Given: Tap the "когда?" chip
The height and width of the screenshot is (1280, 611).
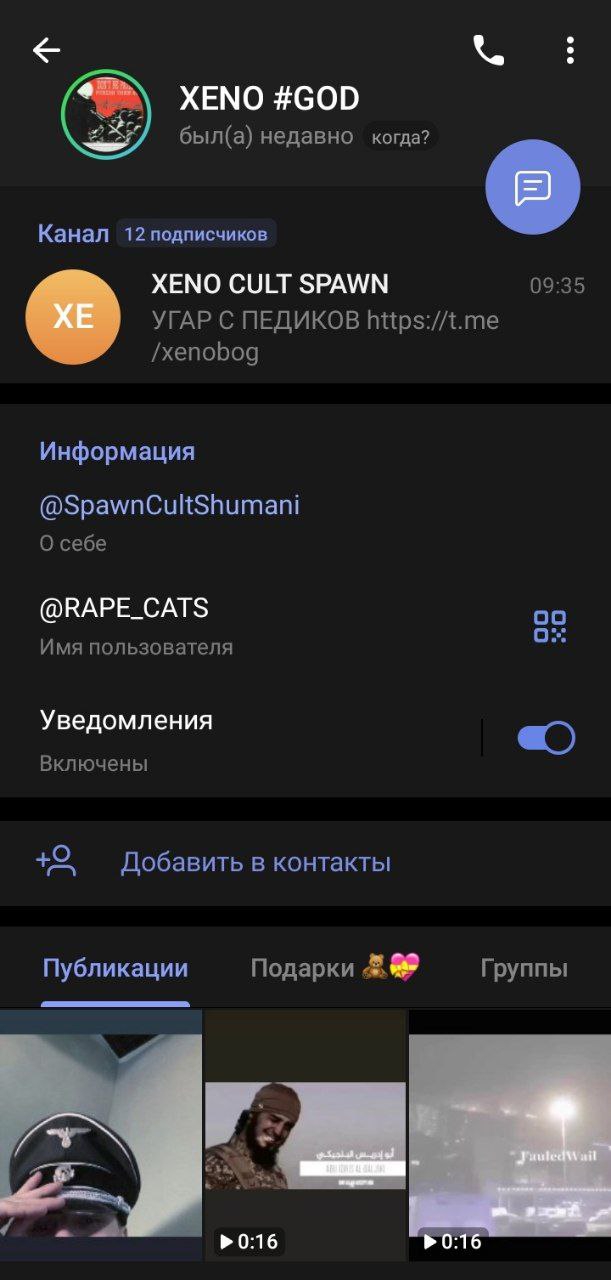Looking at the screenshot, I should click(400, 137).
